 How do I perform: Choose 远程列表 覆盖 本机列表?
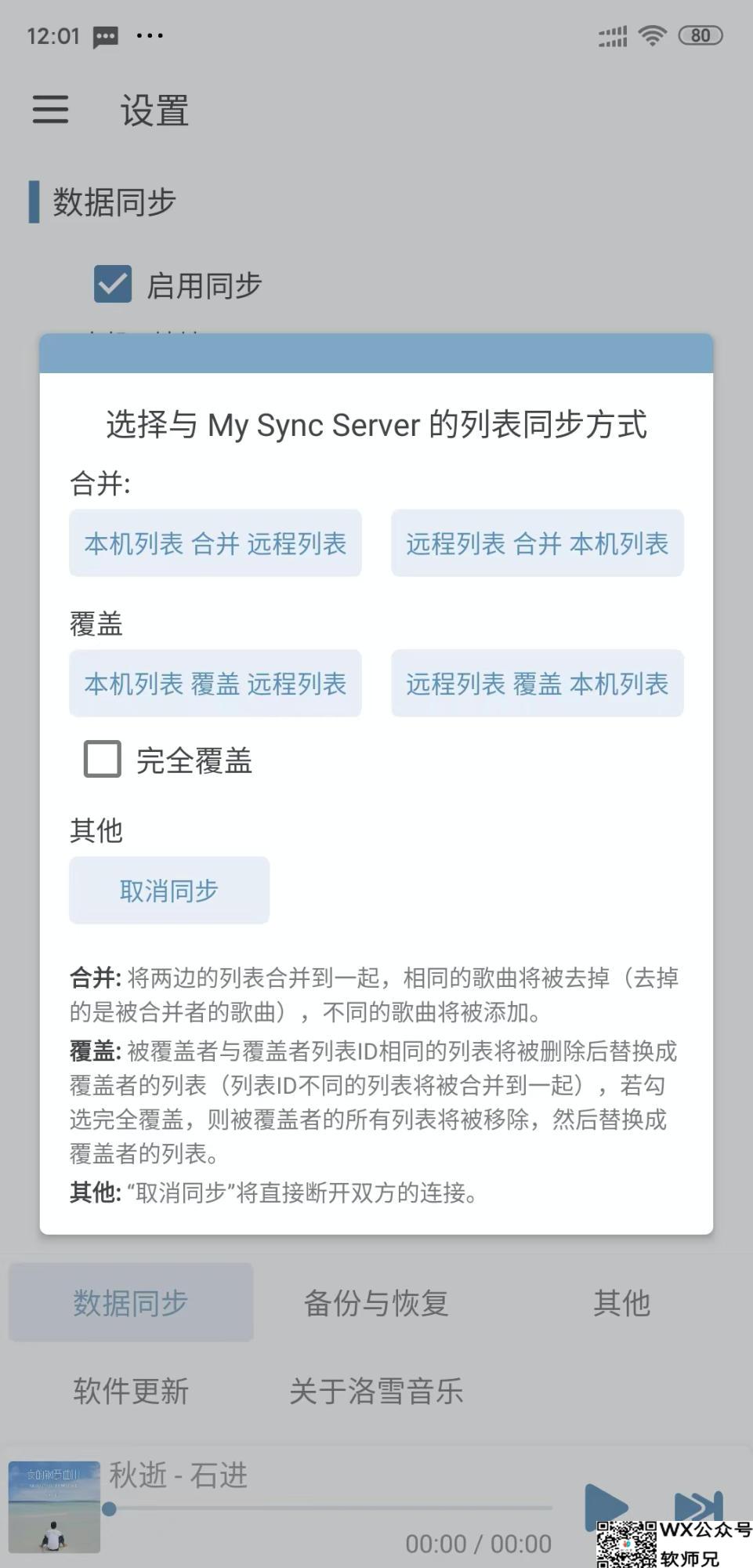pos(537,684)
